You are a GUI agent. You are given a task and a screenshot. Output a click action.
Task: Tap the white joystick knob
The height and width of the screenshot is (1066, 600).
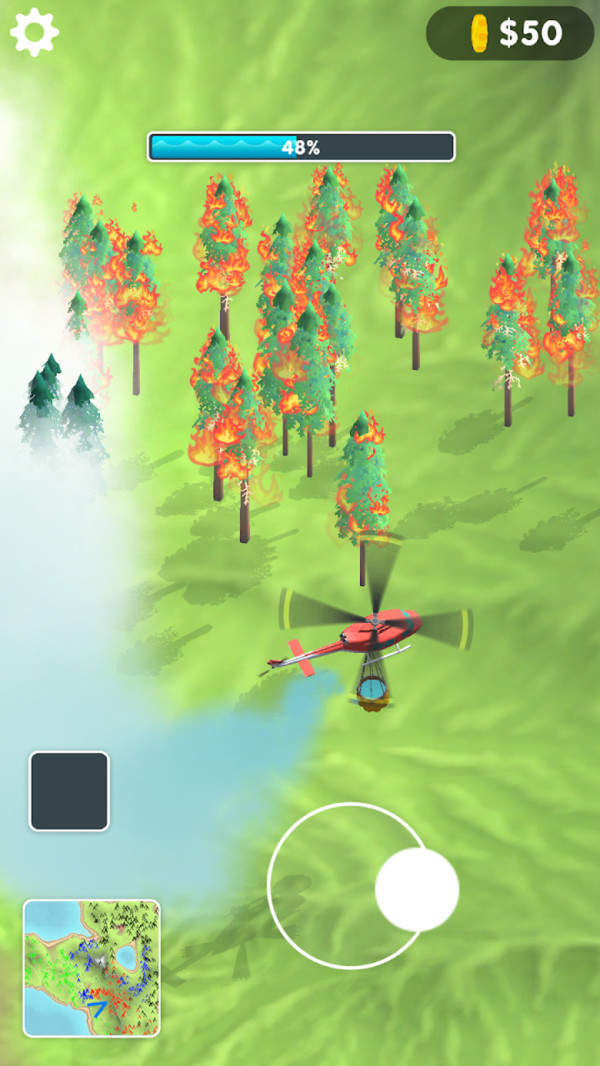[x=417, y=889]
